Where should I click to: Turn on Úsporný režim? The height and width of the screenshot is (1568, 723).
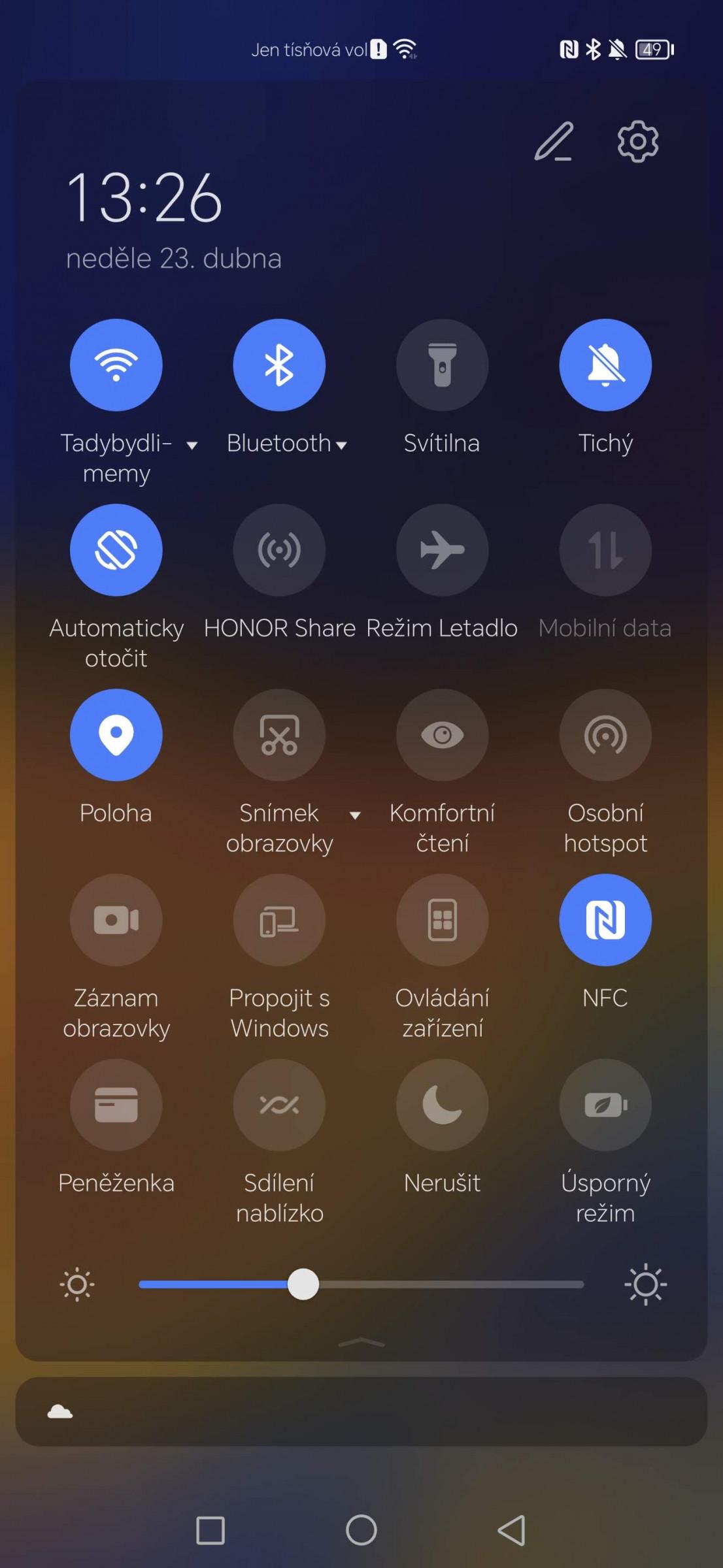coord(605,1104)
